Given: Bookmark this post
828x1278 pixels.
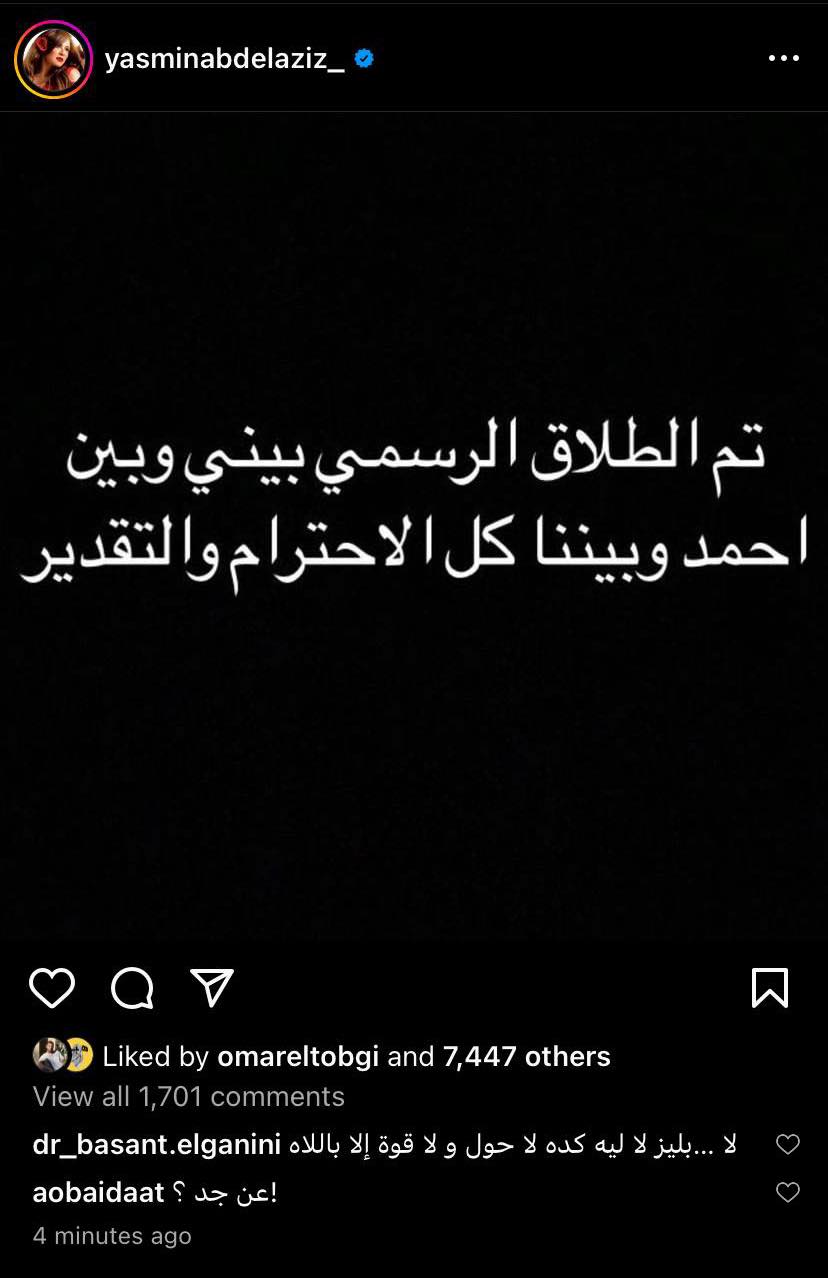Looking at the screenshot, I should (x=769, y=988).
